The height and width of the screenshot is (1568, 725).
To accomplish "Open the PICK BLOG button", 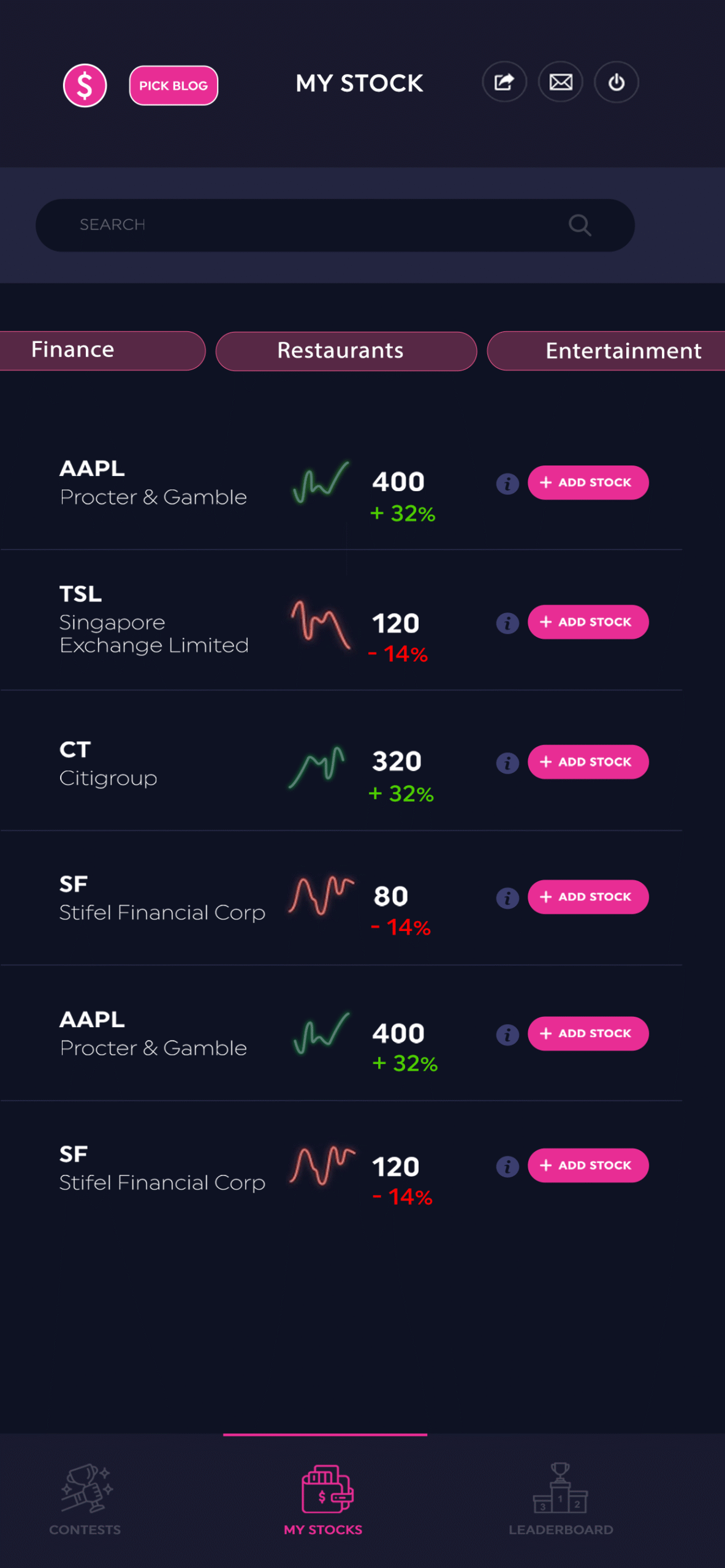I will 173,86.
